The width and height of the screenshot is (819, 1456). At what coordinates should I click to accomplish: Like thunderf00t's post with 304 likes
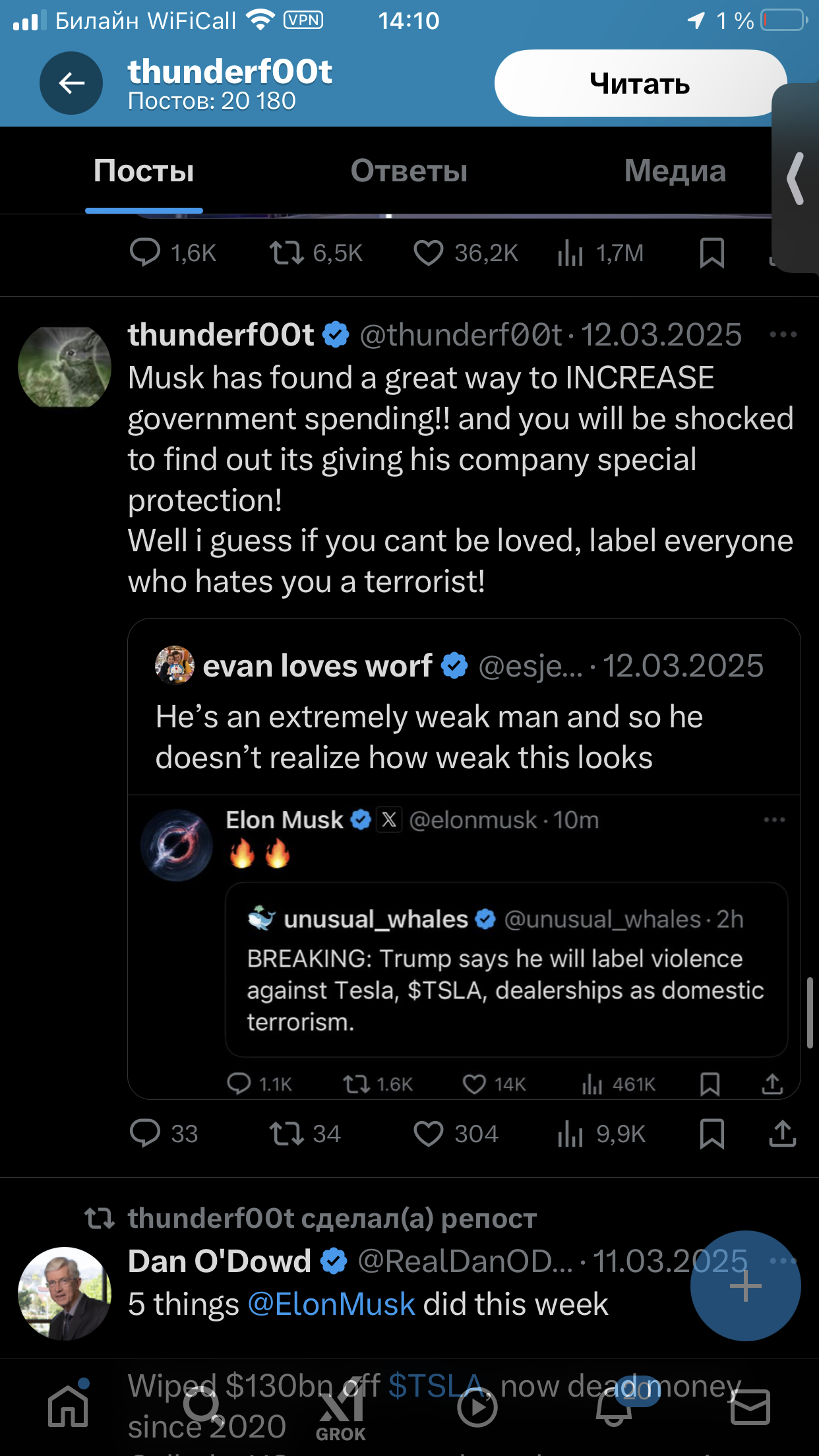coord(429,1134)
